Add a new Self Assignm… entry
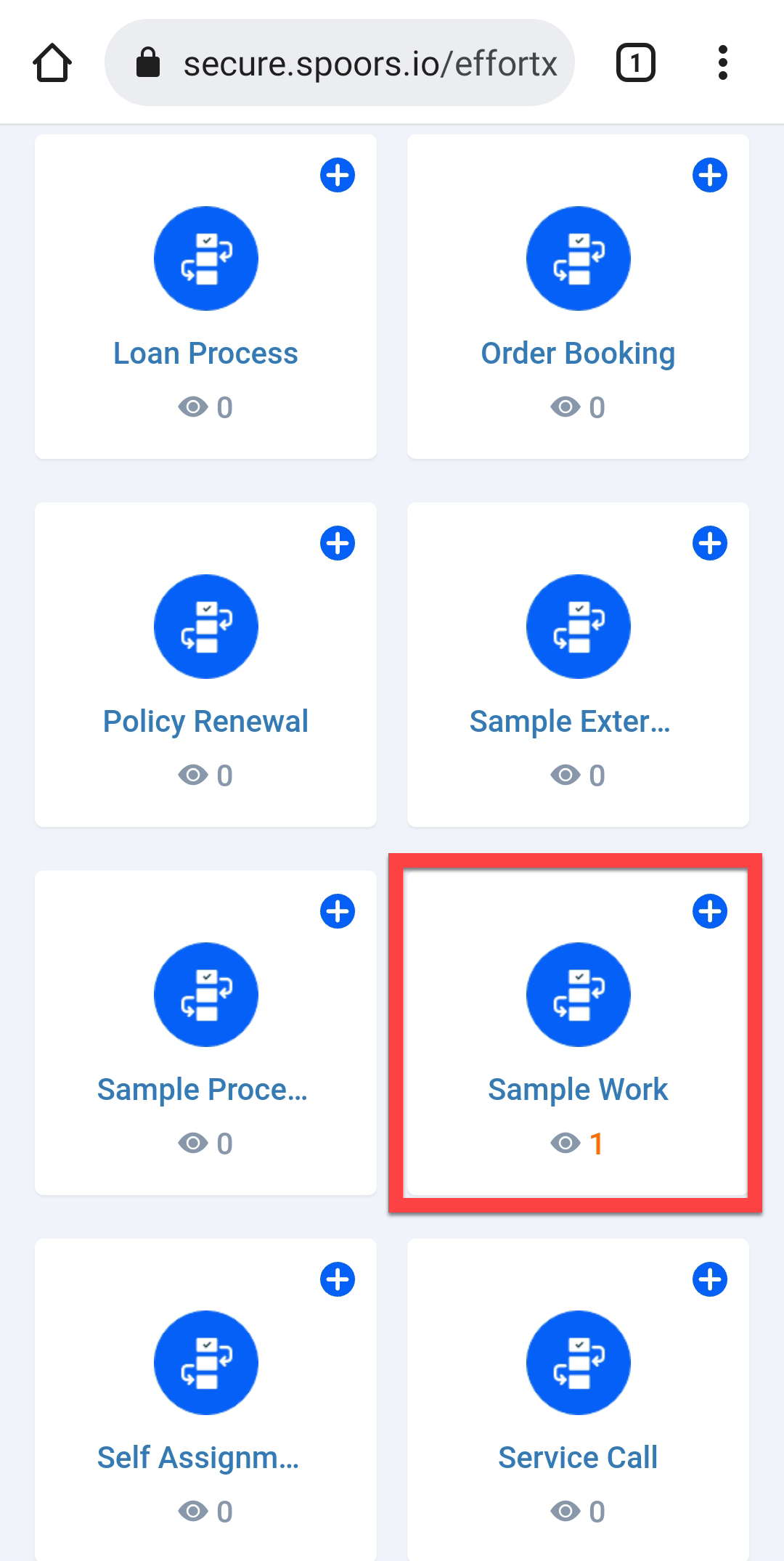 click(x=338, y=1280)
